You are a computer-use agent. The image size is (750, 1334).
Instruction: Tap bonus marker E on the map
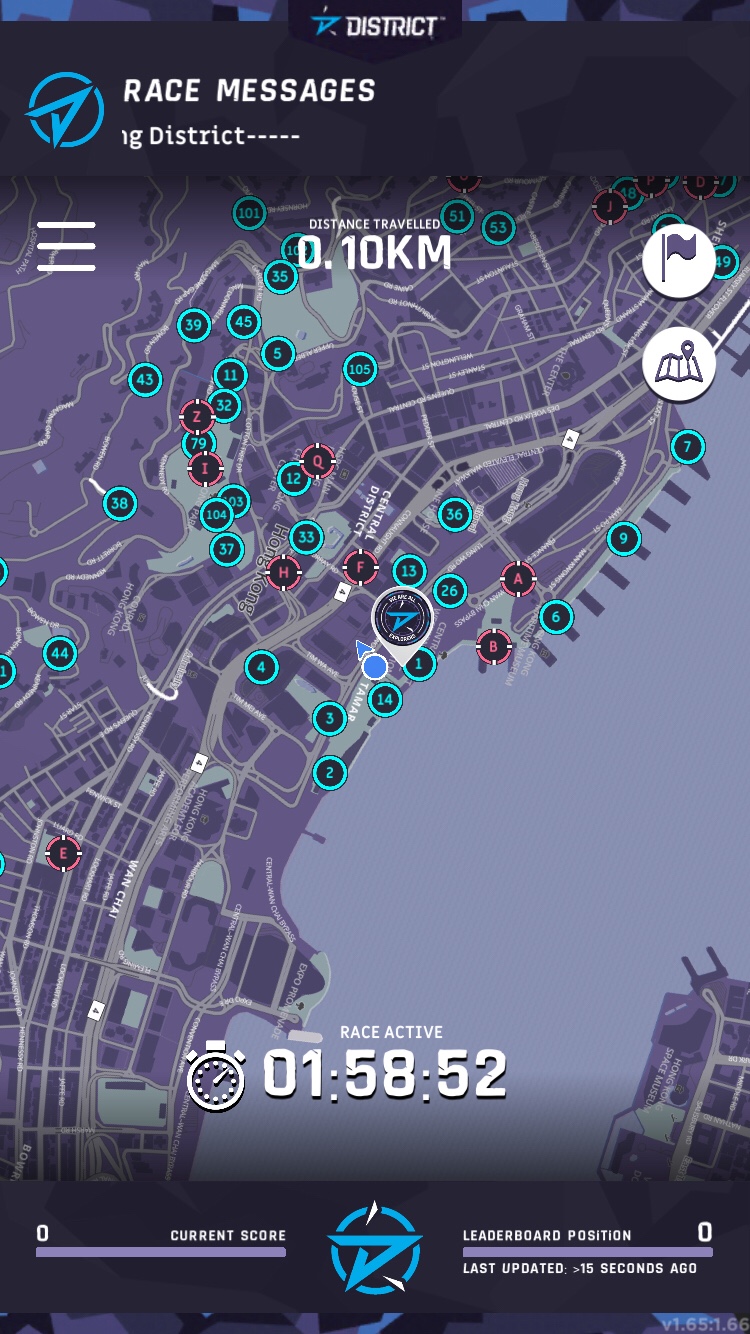(63, 853)
